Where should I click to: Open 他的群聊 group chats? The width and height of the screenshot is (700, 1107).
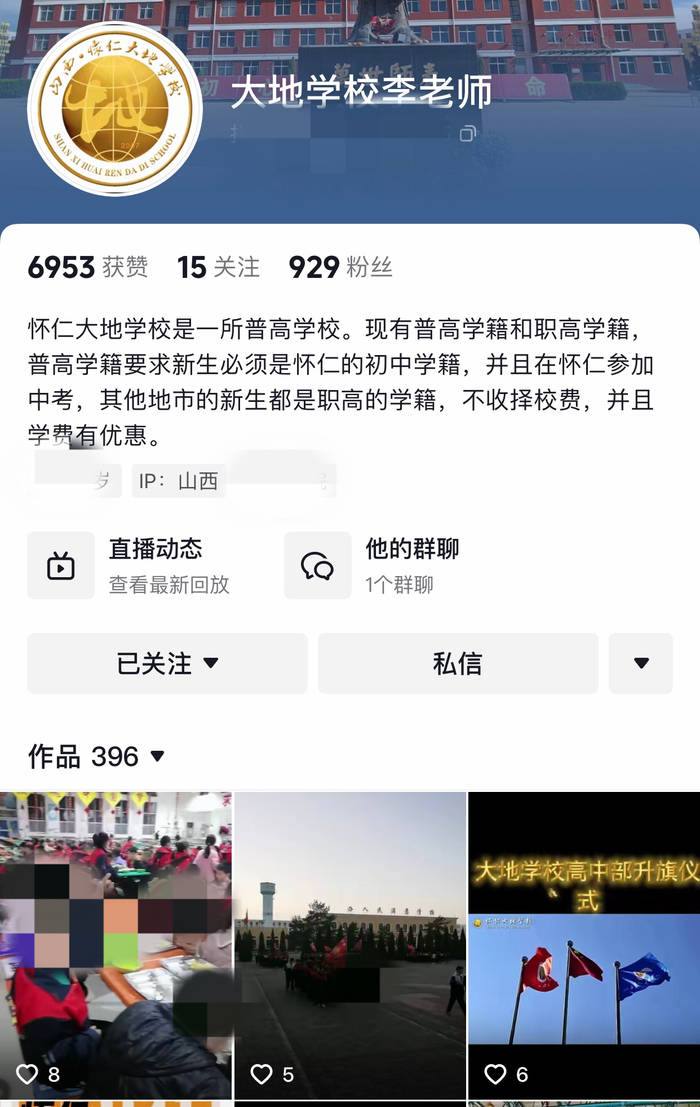(385, 565)
